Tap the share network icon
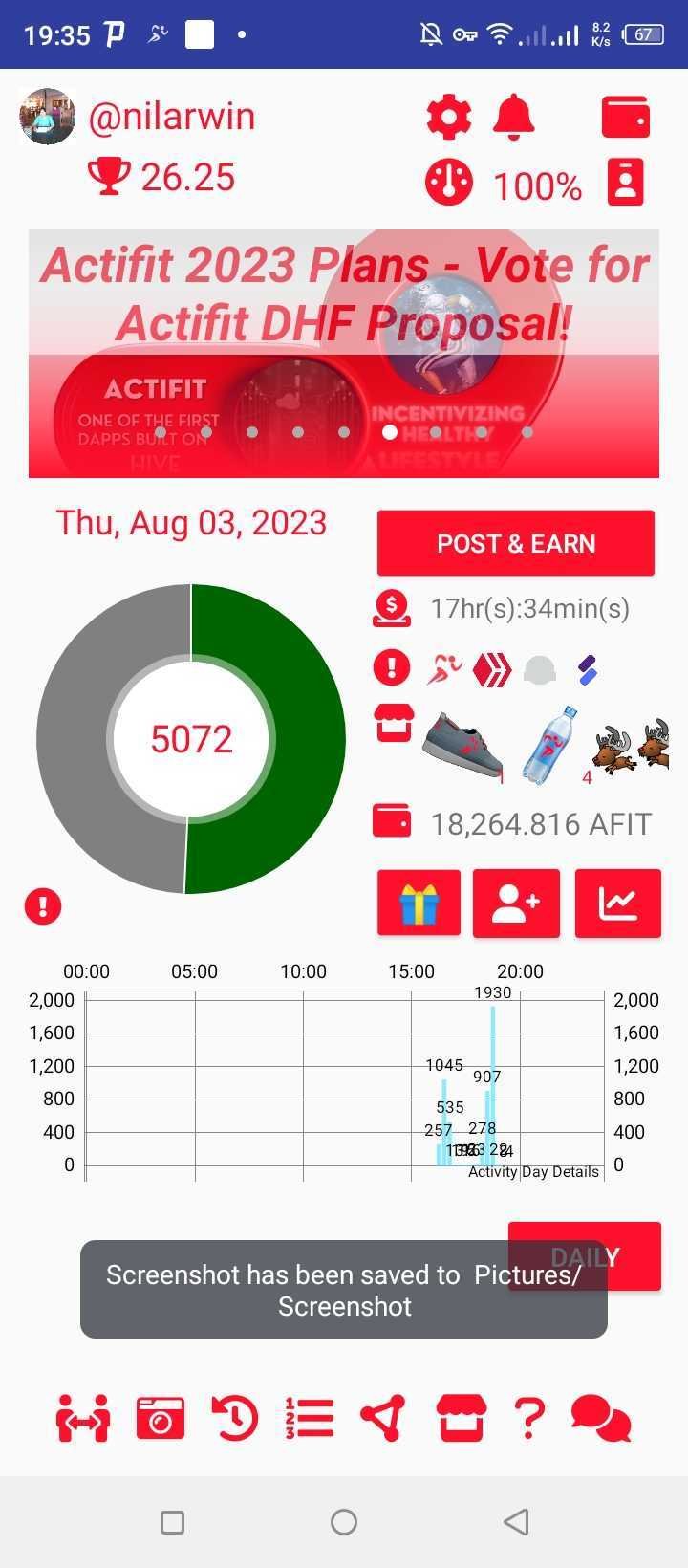The height and width of the screenshot is (1568, 688). click(383, 1418)
